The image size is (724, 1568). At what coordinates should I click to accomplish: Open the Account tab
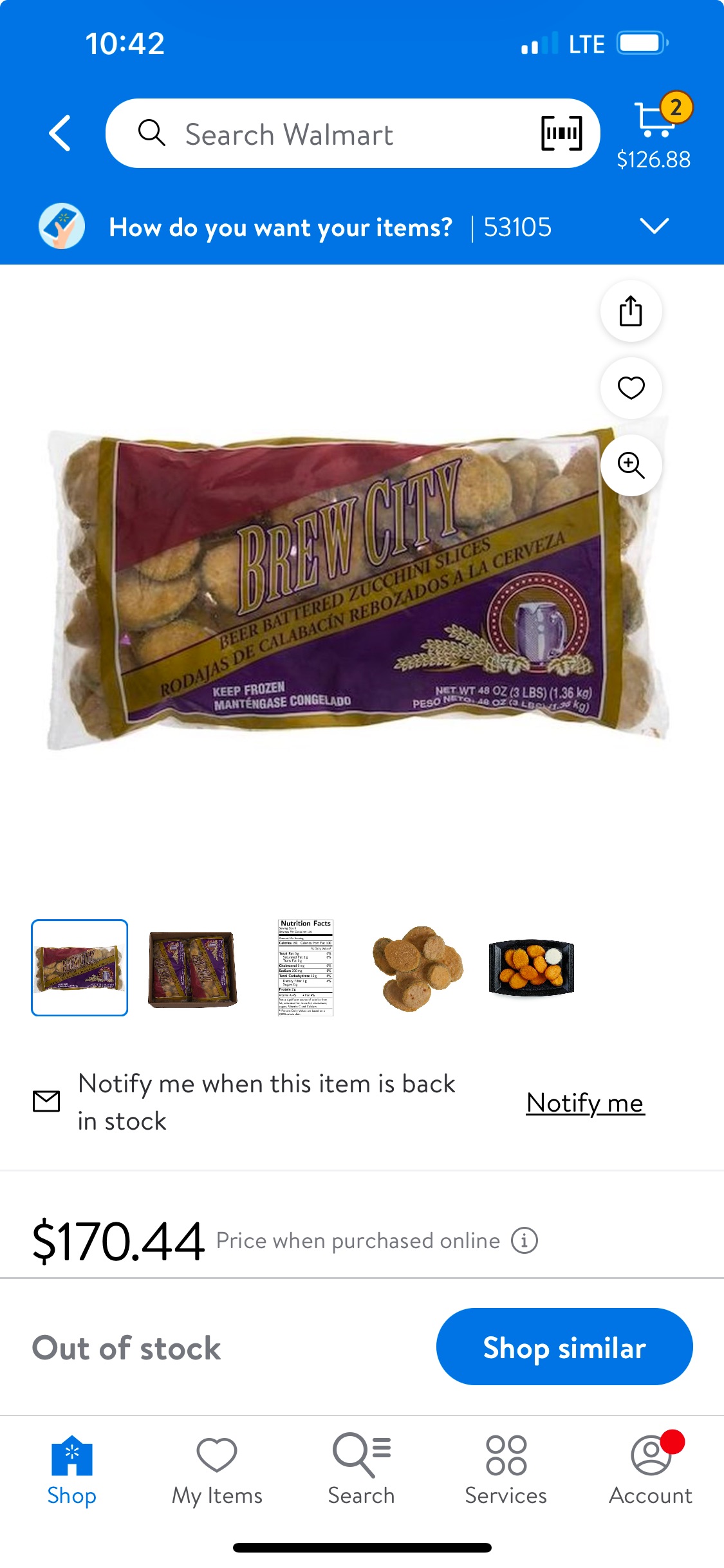pos(651,1470)
